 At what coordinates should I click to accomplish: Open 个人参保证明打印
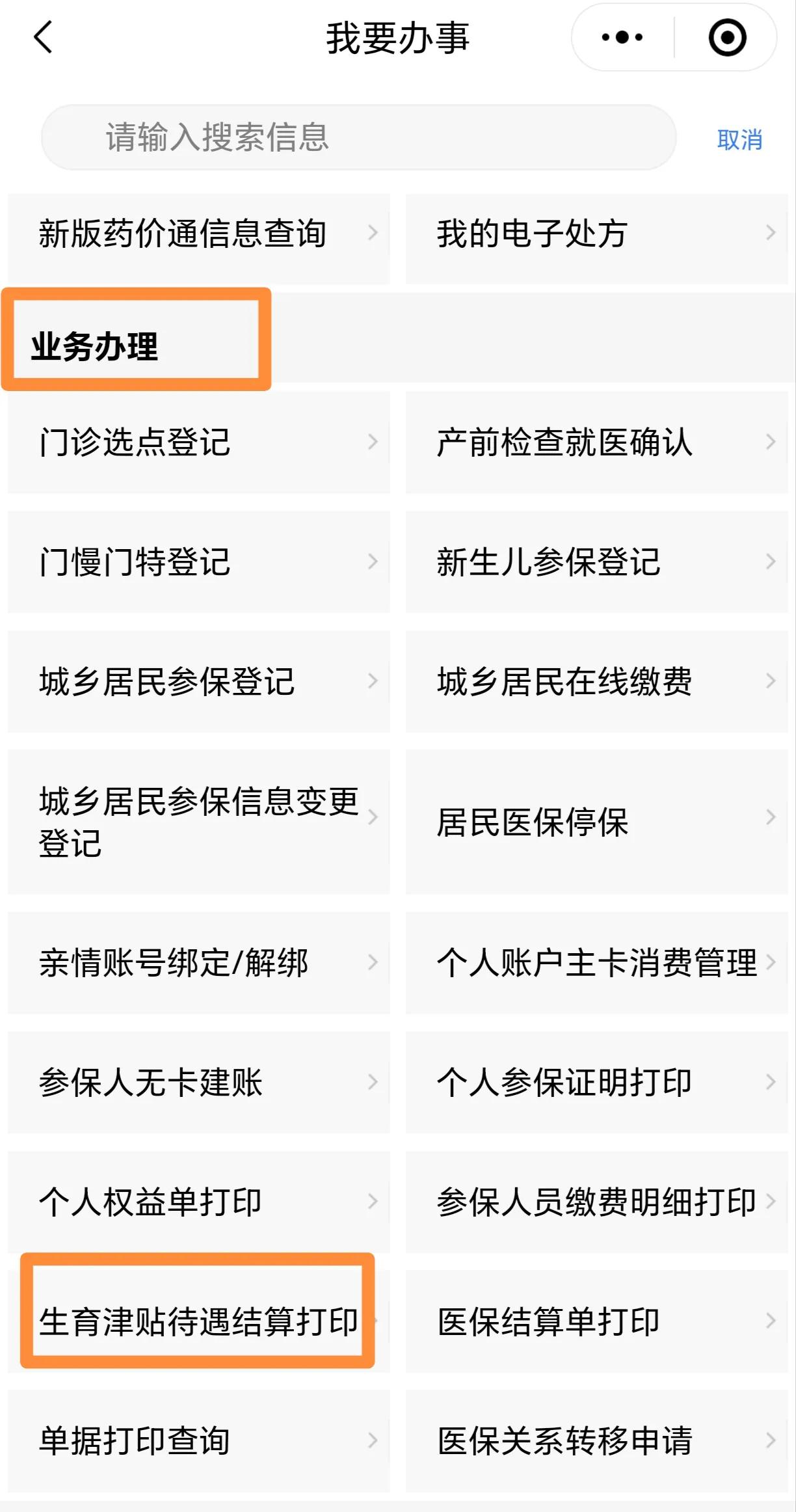point(596,1083)
